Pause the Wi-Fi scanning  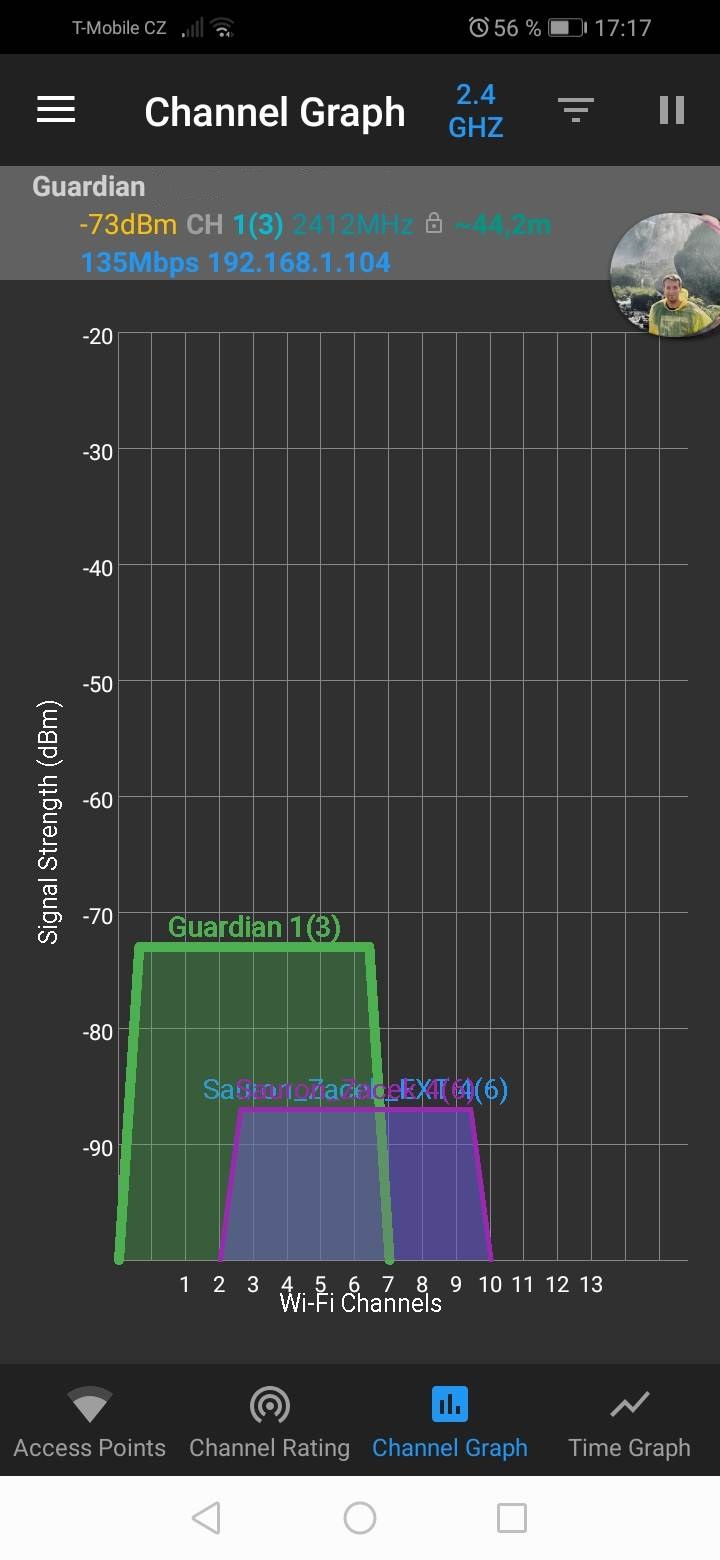(672, 110)
